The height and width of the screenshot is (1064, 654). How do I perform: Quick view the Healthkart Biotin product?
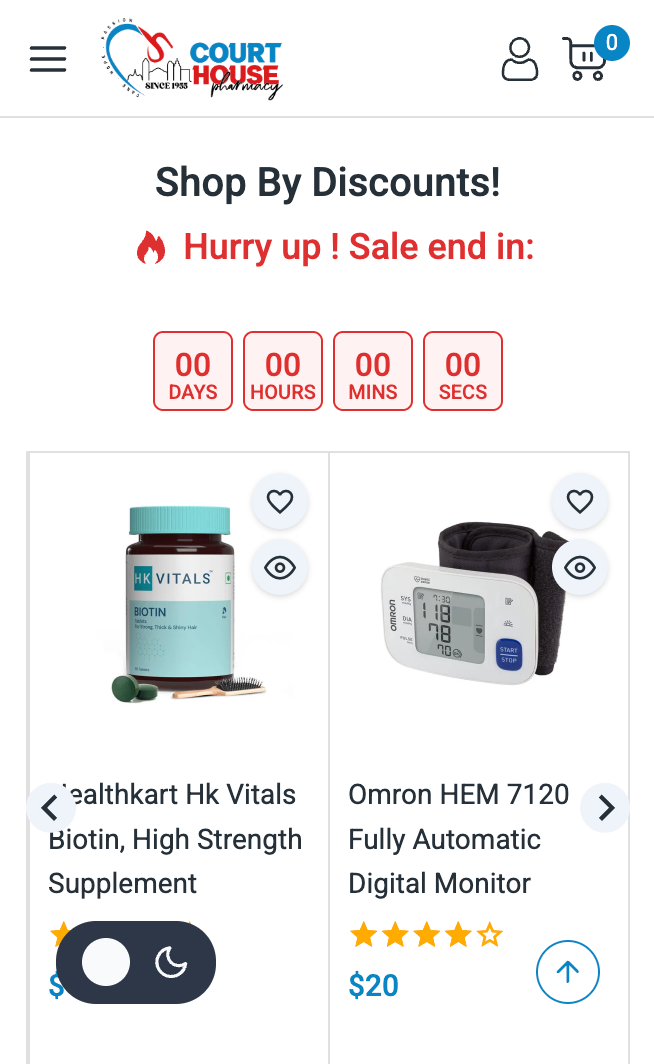tap(280, 568)
